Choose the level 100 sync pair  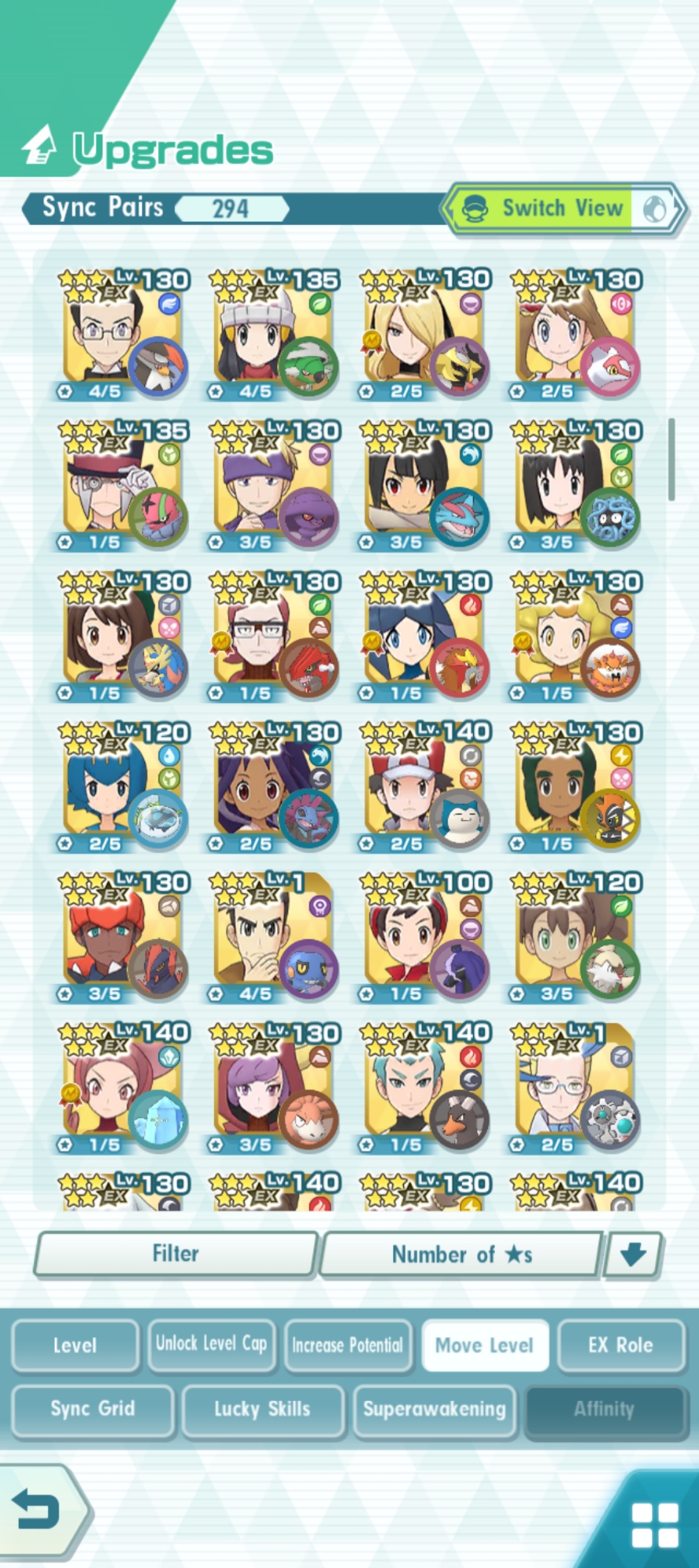click(424, 938)
